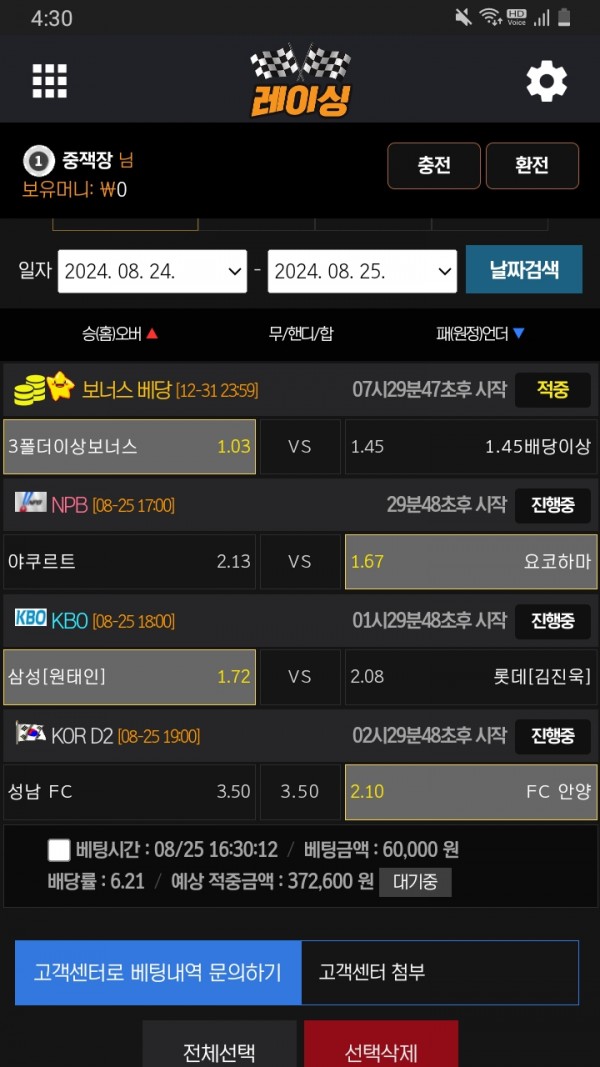Tap the 충전 button
Image resolution: width=600 pixels, height=1067 pixels.
[x=433, y=166]
